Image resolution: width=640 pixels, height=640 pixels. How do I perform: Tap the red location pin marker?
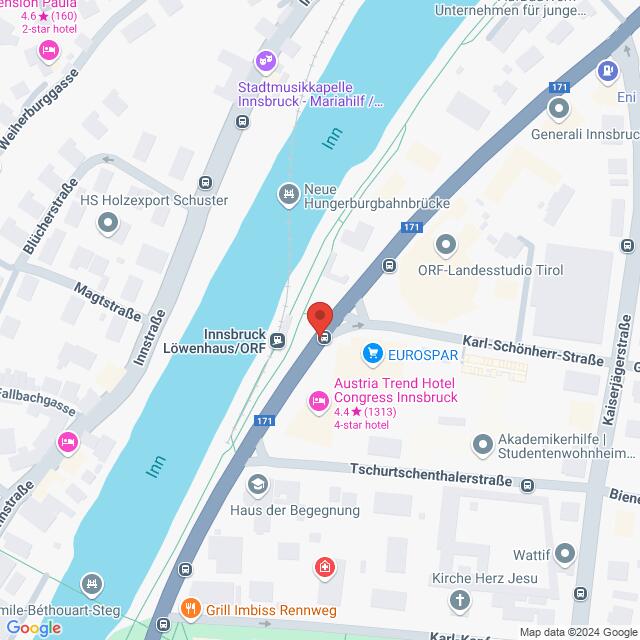pyautogui.click(x=321, y=318)
